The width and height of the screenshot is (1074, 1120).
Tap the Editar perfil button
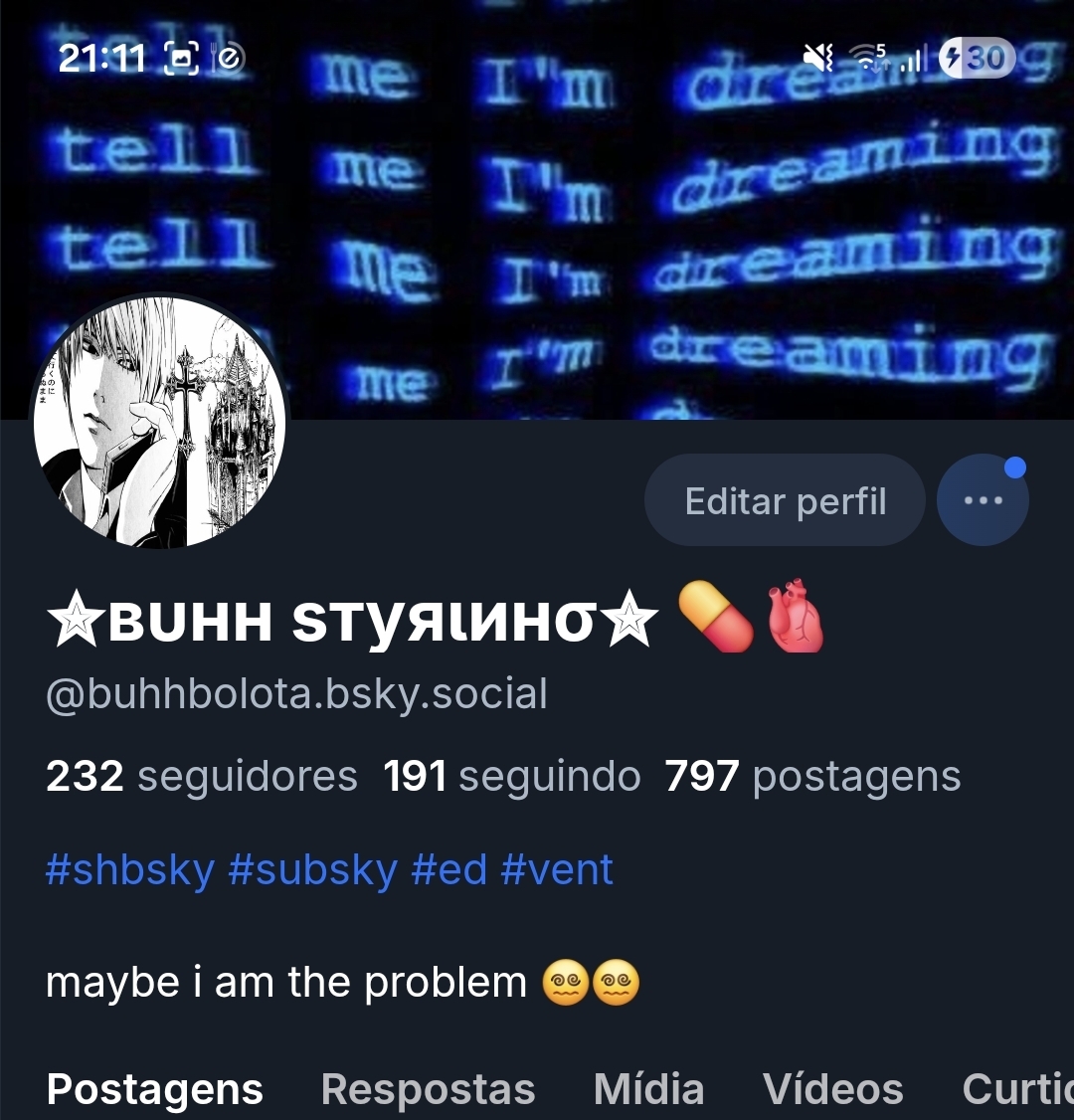click(785, 501)
